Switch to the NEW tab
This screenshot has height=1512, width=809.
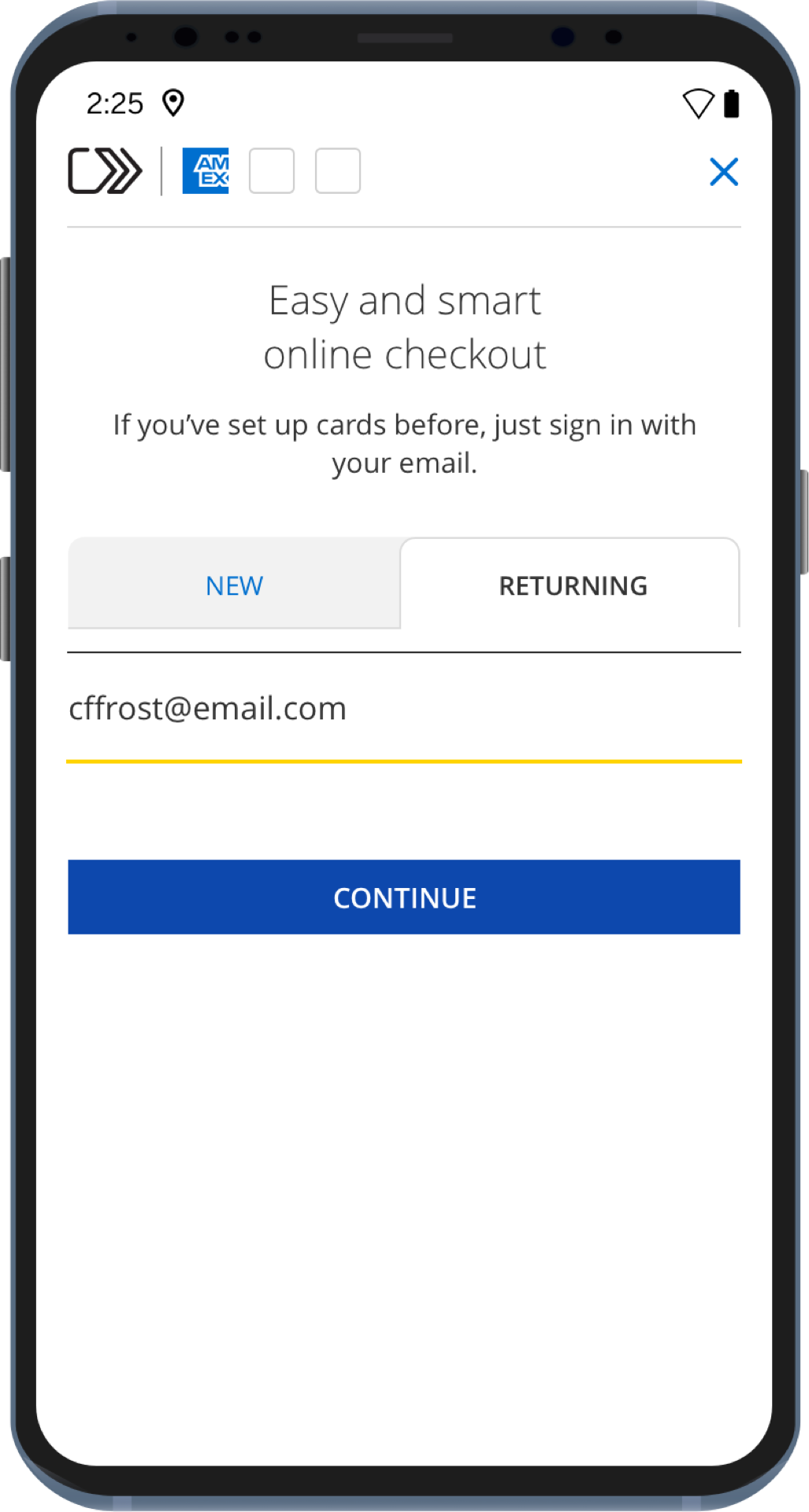[x=234, y=585]
